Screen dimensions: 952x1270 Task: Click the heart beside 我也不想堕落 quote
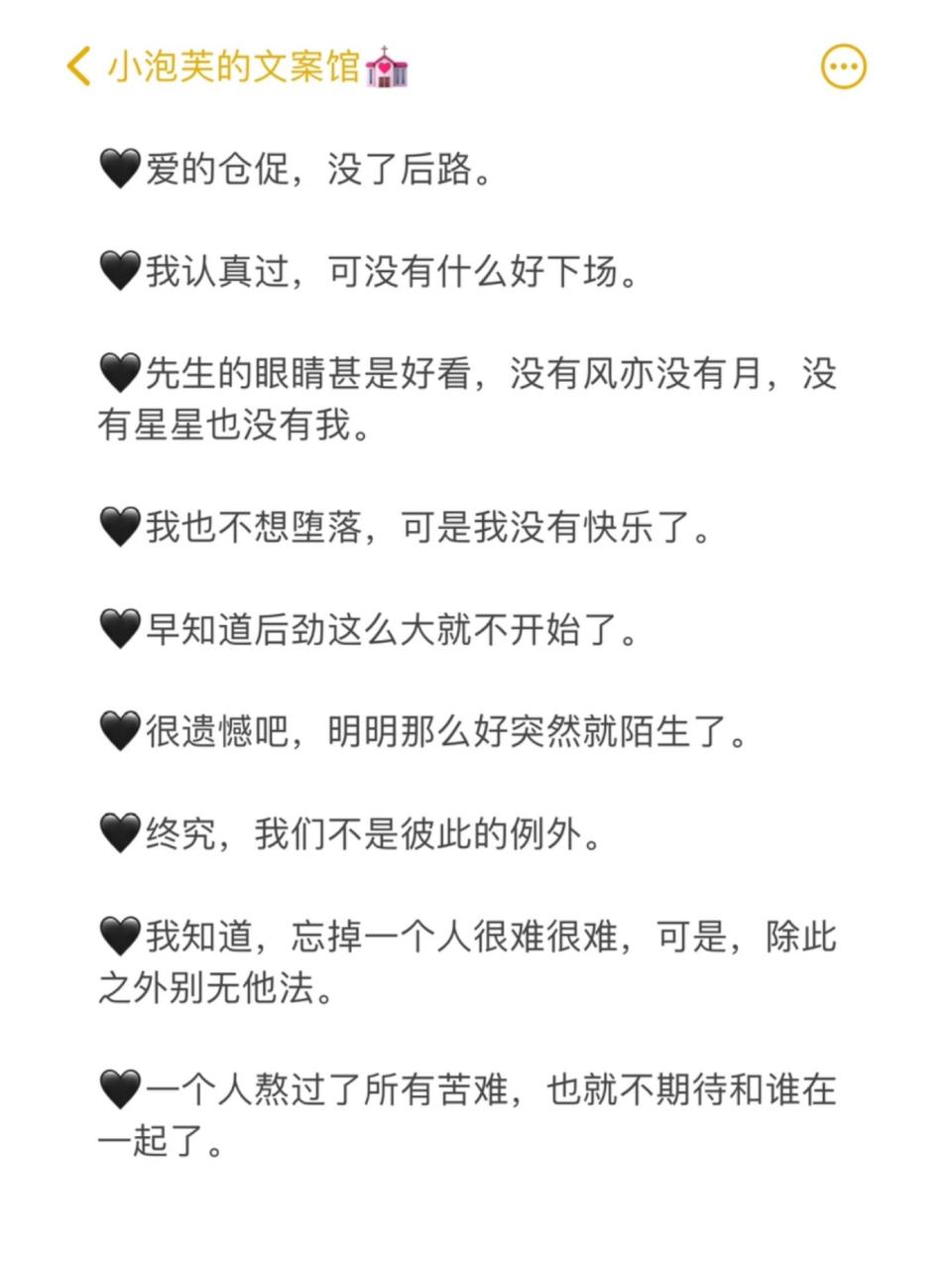pos(120,529)
